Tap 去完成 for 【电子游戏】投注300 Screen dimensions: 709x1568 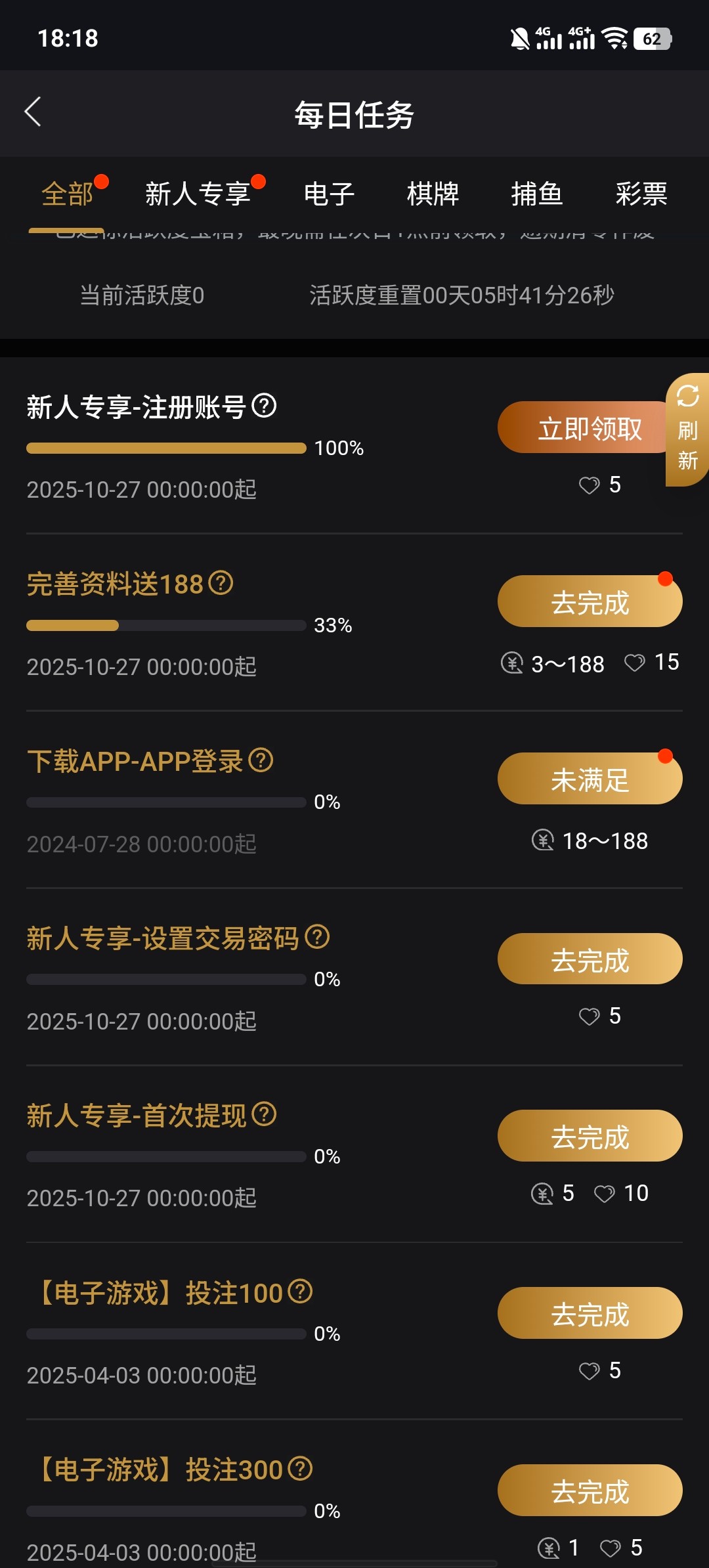pos(590,1491)
